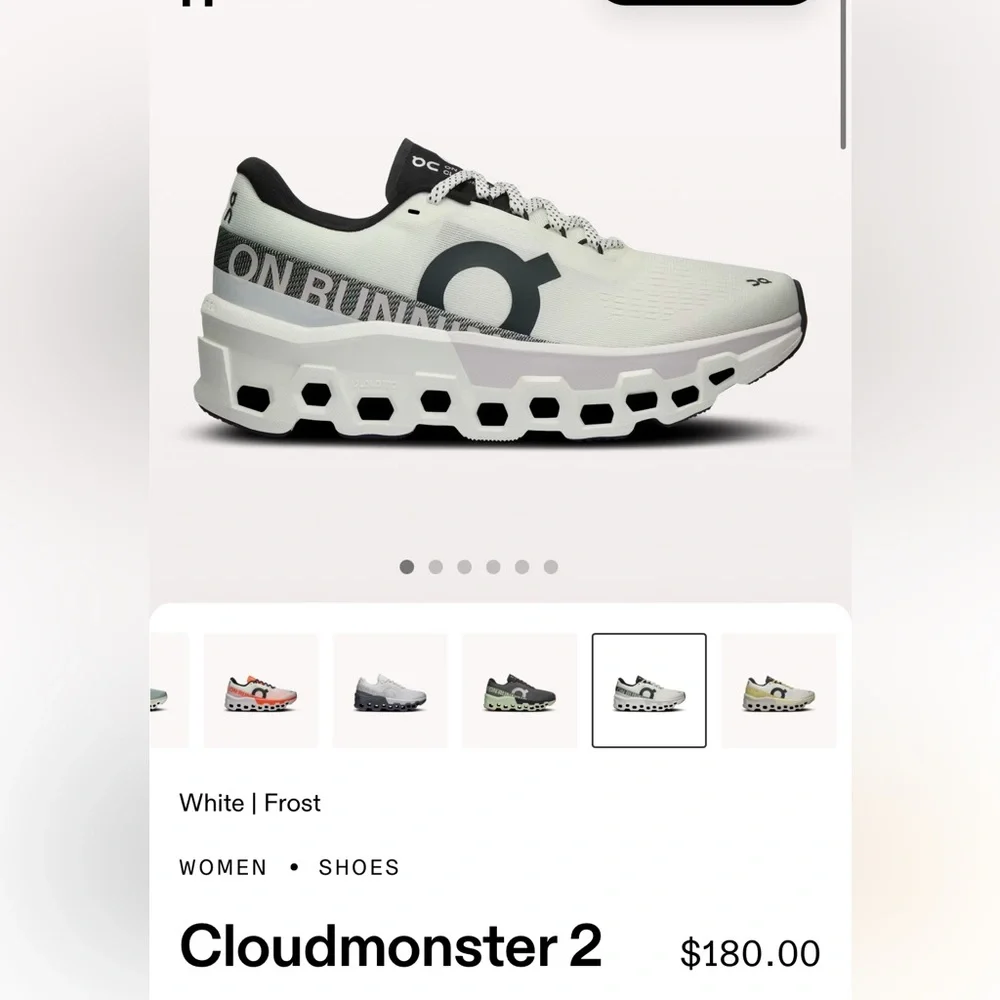Select the yellow and cream colorway thumbnail
Screen dimensions: 1000x1000
[779, 690]
